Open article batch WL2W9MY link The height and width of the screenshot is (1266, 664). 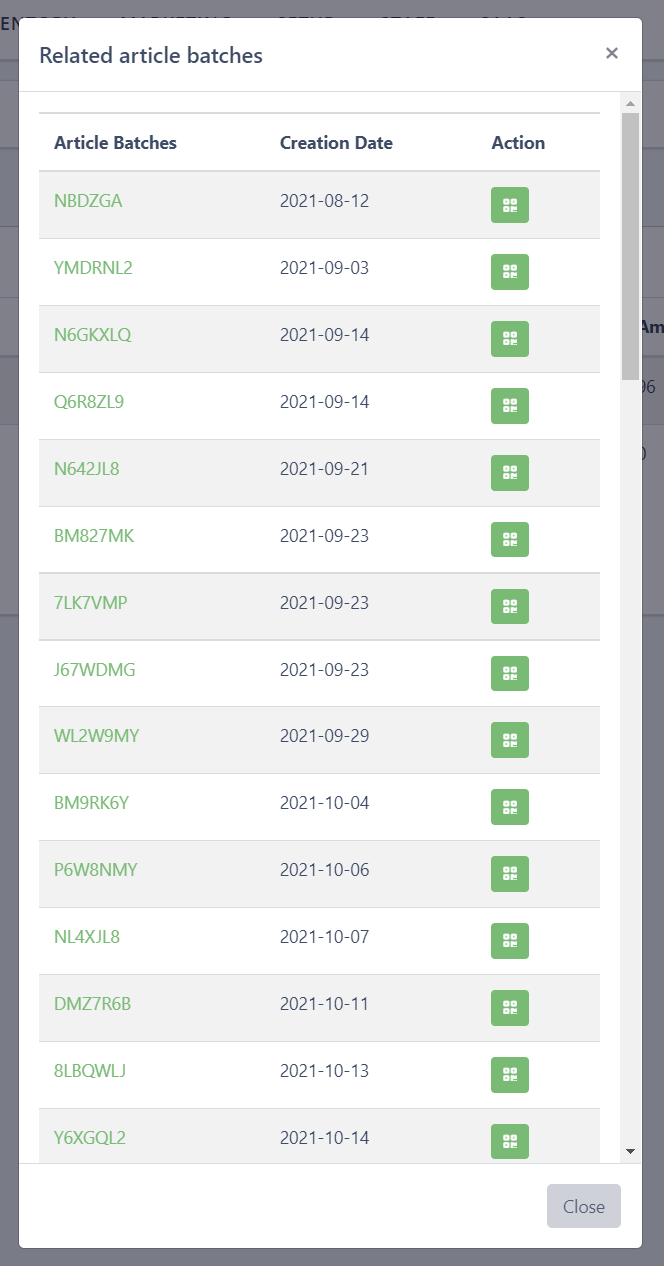pos(96,736)
